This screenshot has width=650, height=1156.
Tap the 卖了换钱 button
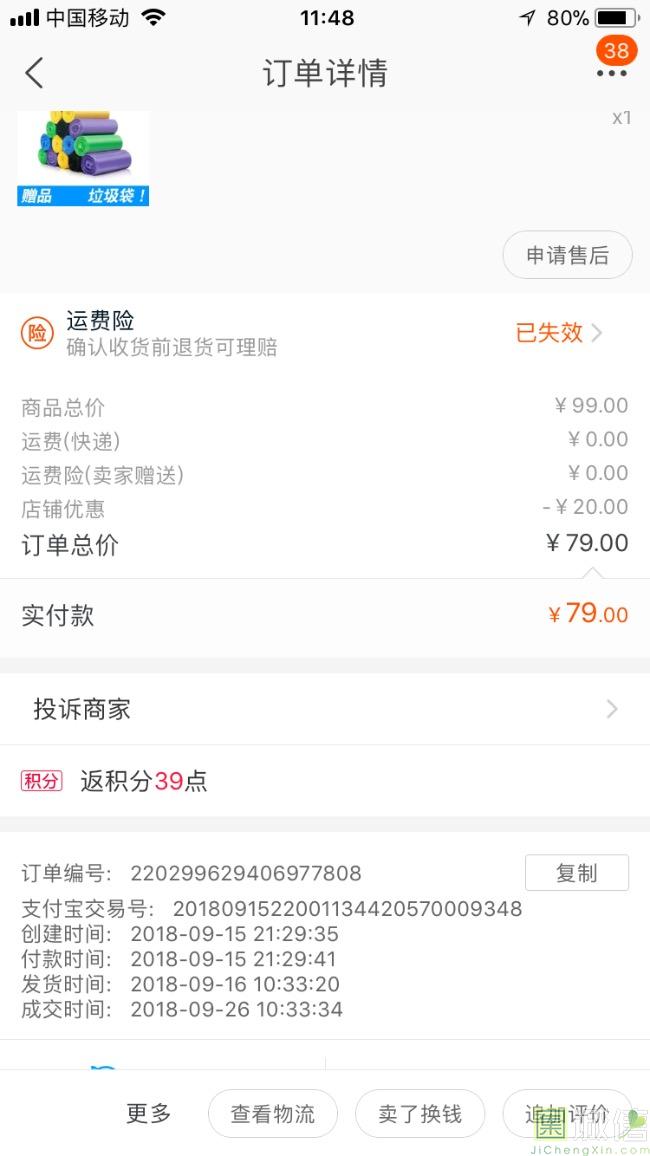coord(420,1113)
